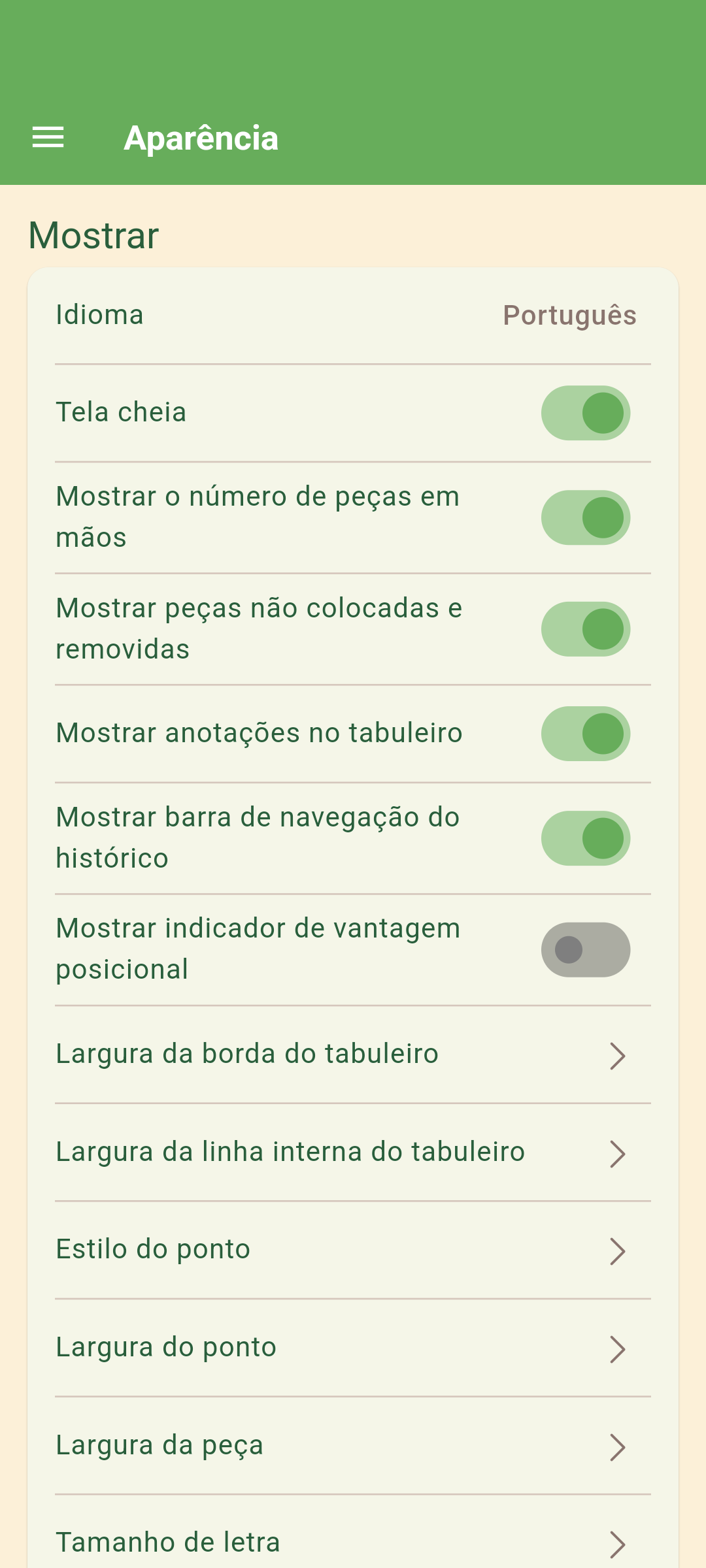Disable the Tela cheia switch
Screen dimensions: 706x1568
[585, 413]
